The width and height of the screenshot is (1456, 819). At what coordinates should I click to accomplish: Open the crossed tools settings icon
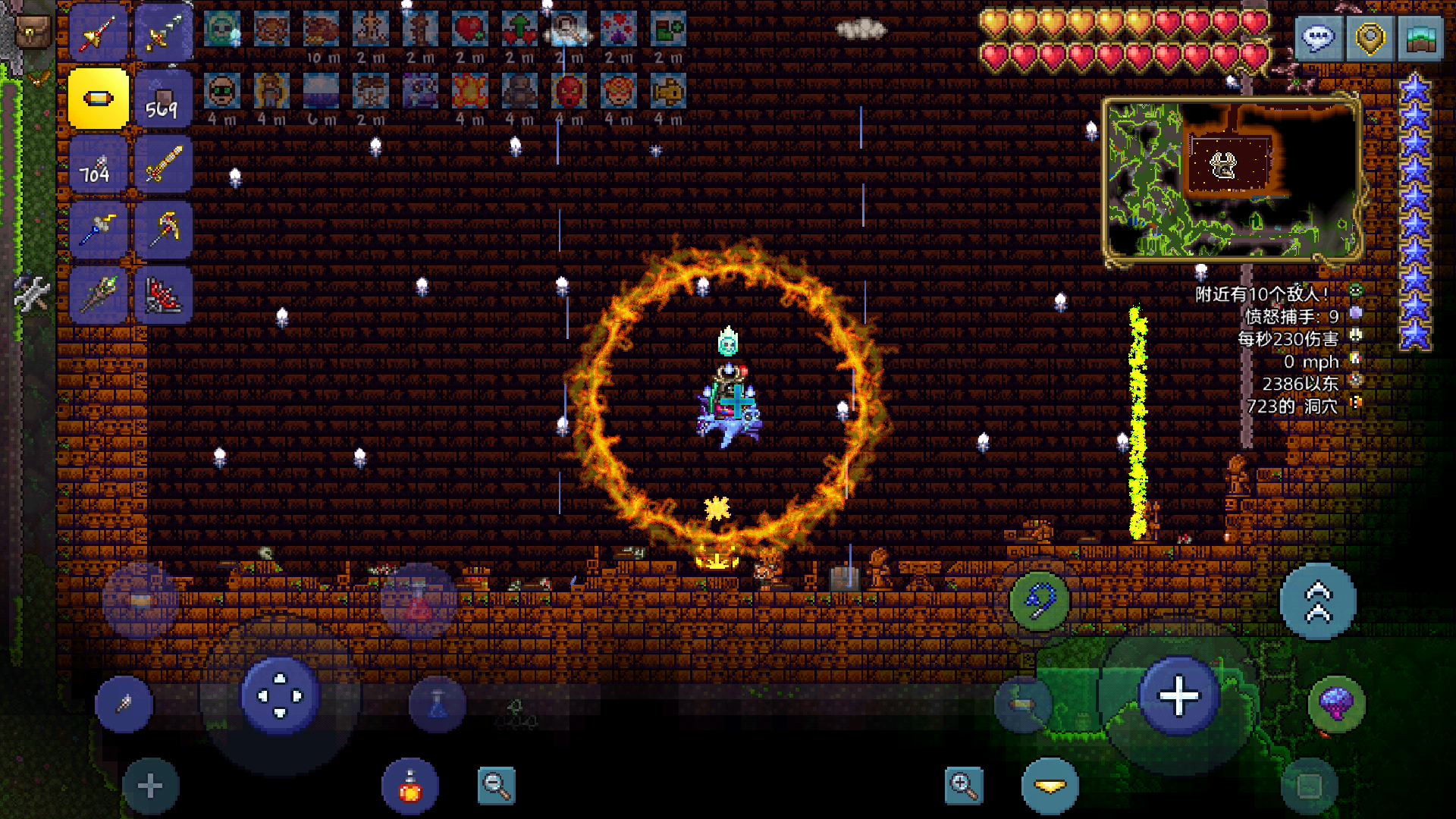coord(32,293)
